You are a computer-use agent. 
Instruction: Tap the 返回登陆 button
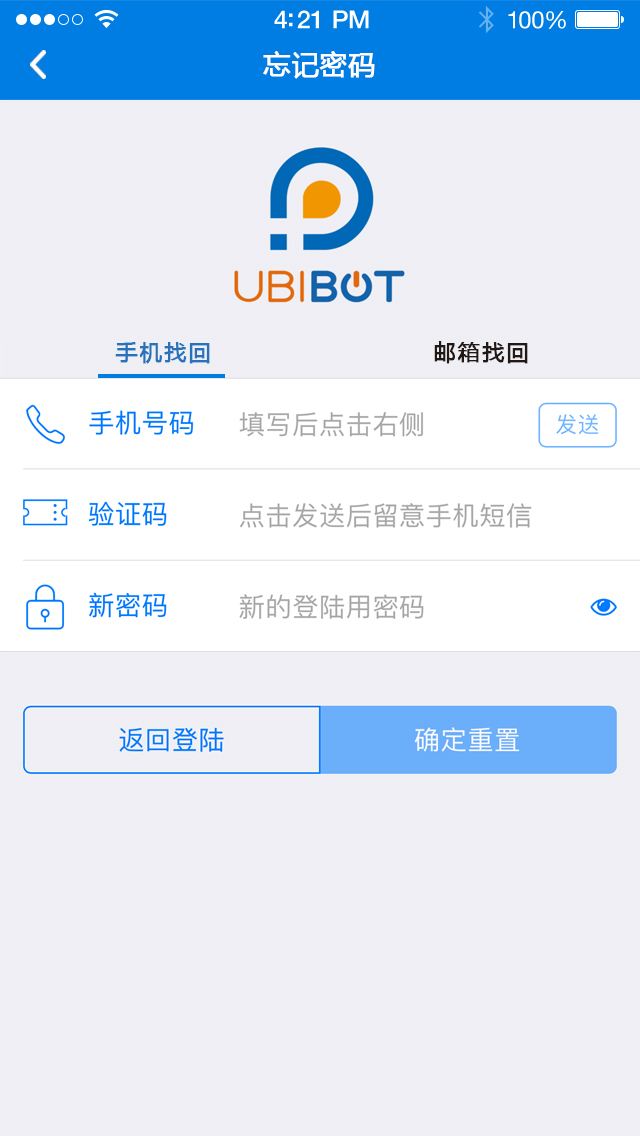pos(172,740)
